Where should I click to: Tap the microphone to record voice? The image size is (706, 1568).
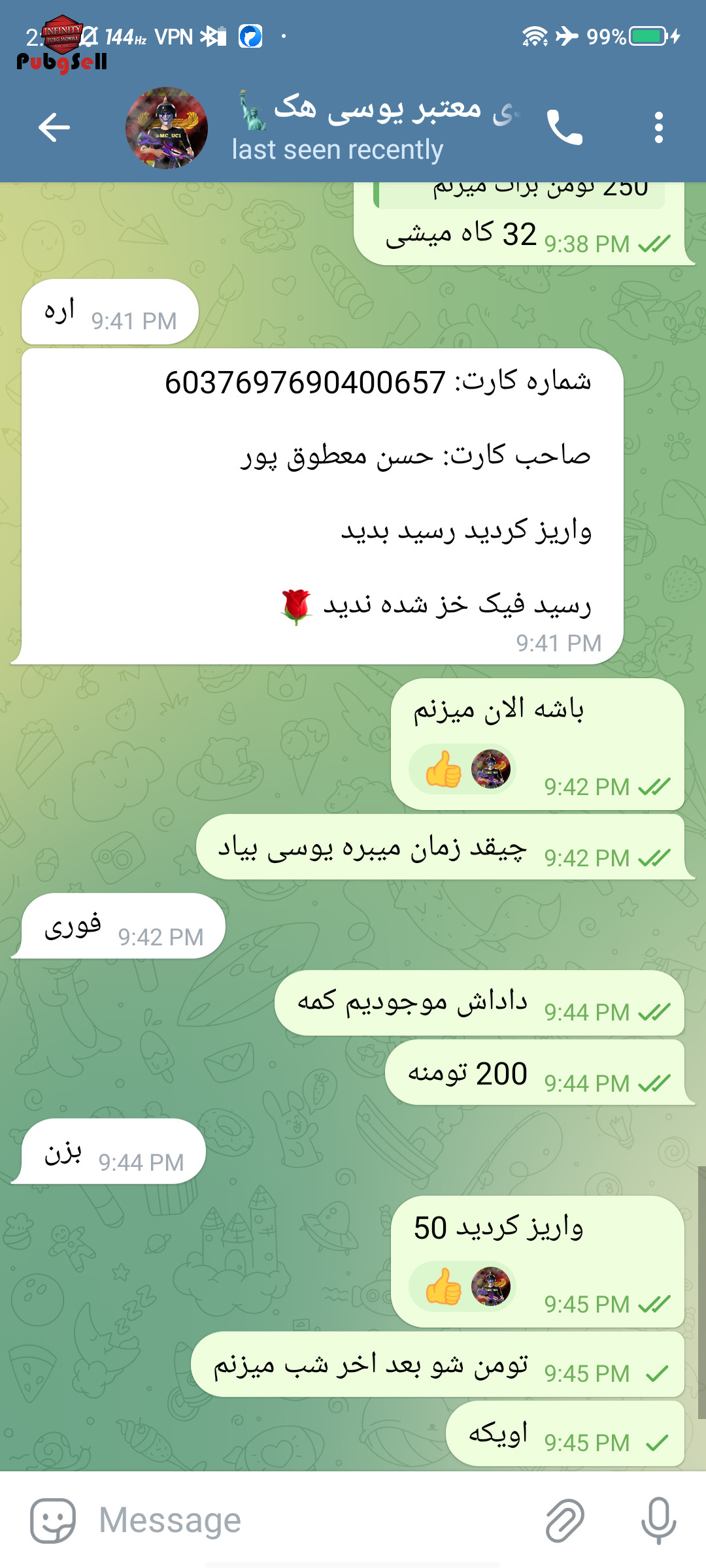[x=658, y=1520]
